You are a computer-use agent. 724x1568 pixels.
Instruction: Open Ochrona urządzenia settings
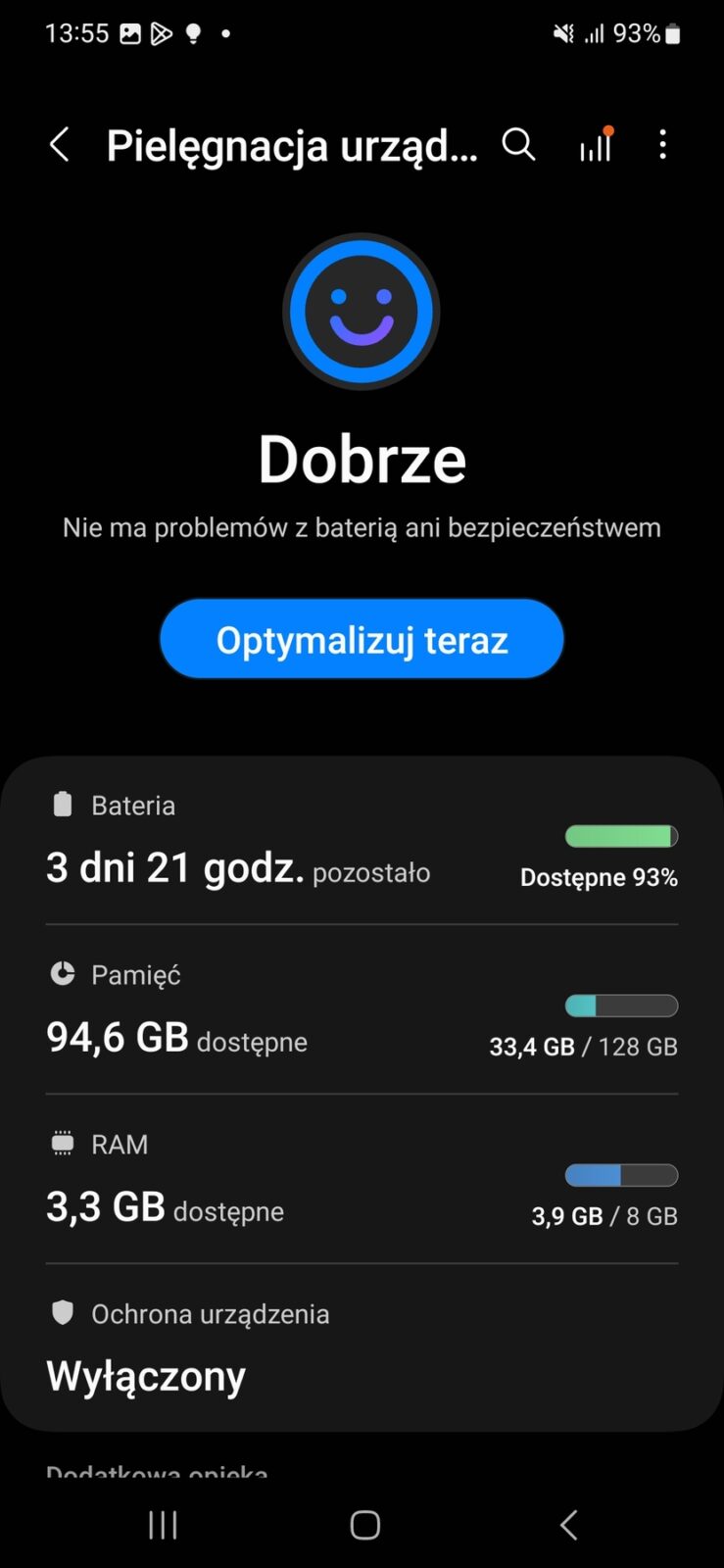tap(362, 1349)
